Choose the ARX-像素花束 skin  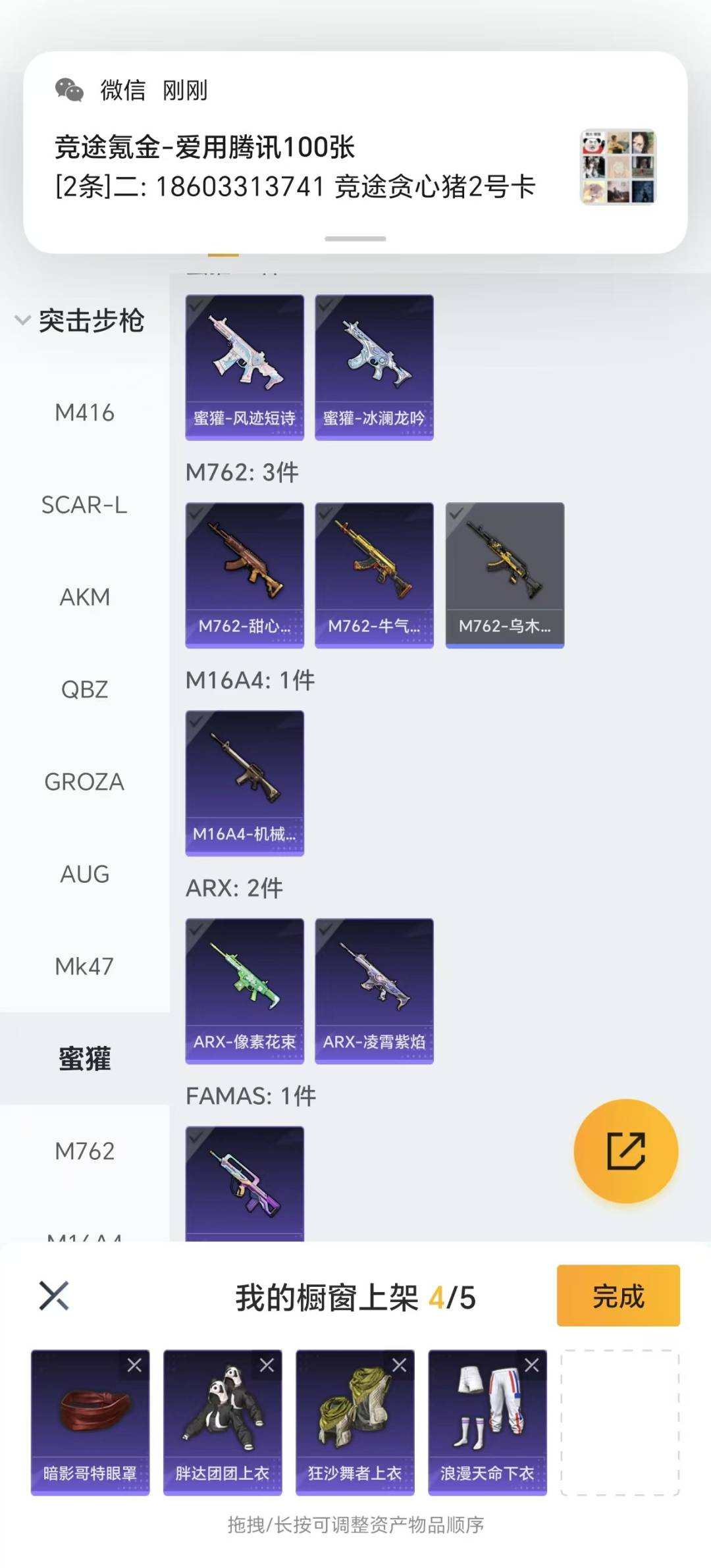click(x=244, y=991)
